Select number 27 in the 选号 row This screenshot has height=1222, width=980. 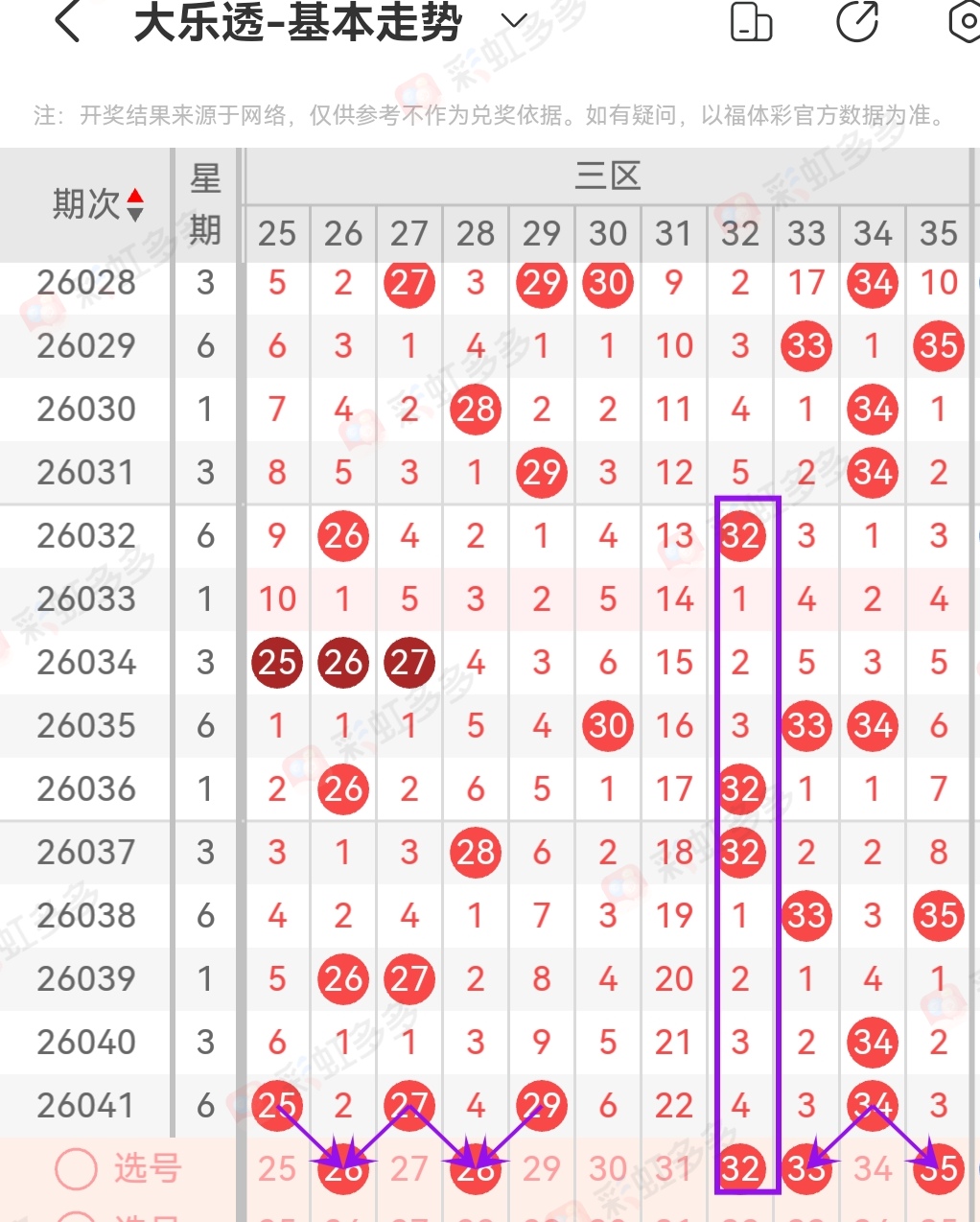(408, 1169)
